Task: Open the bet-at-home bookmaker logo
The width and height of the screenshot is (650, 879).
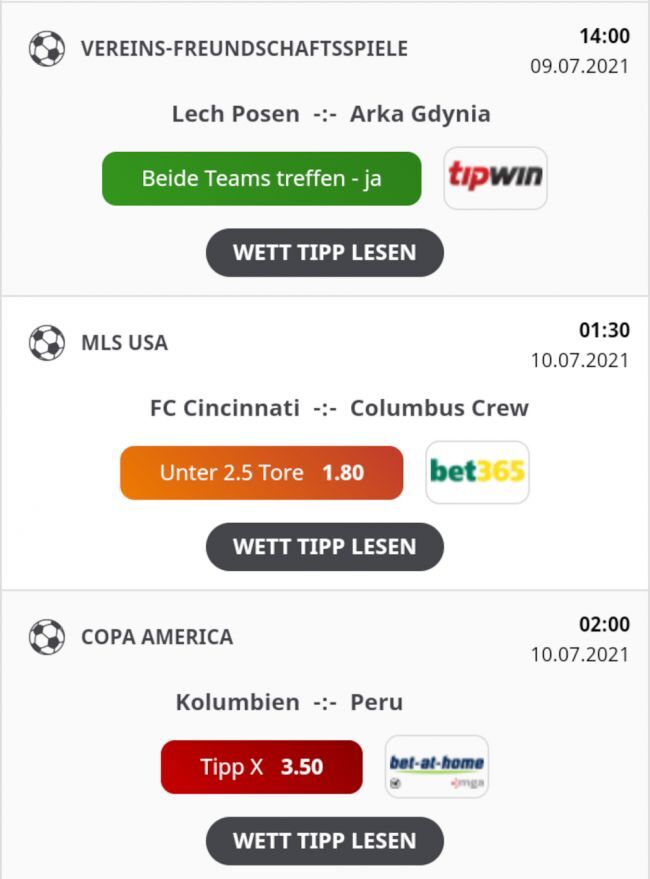Action: [x=436, y=767]
